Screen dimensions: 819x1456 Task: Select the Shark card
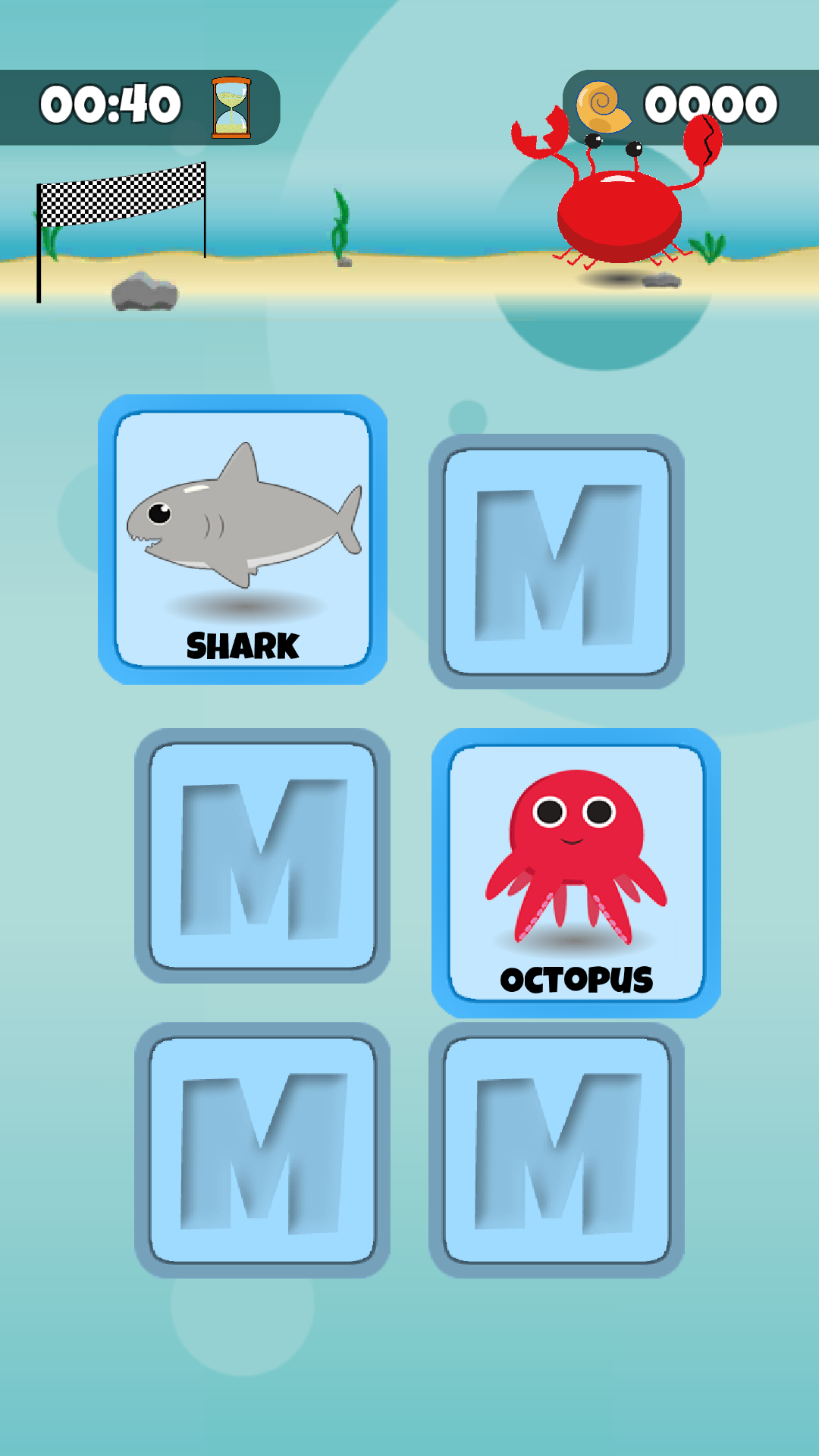click(x=243, y=539)
